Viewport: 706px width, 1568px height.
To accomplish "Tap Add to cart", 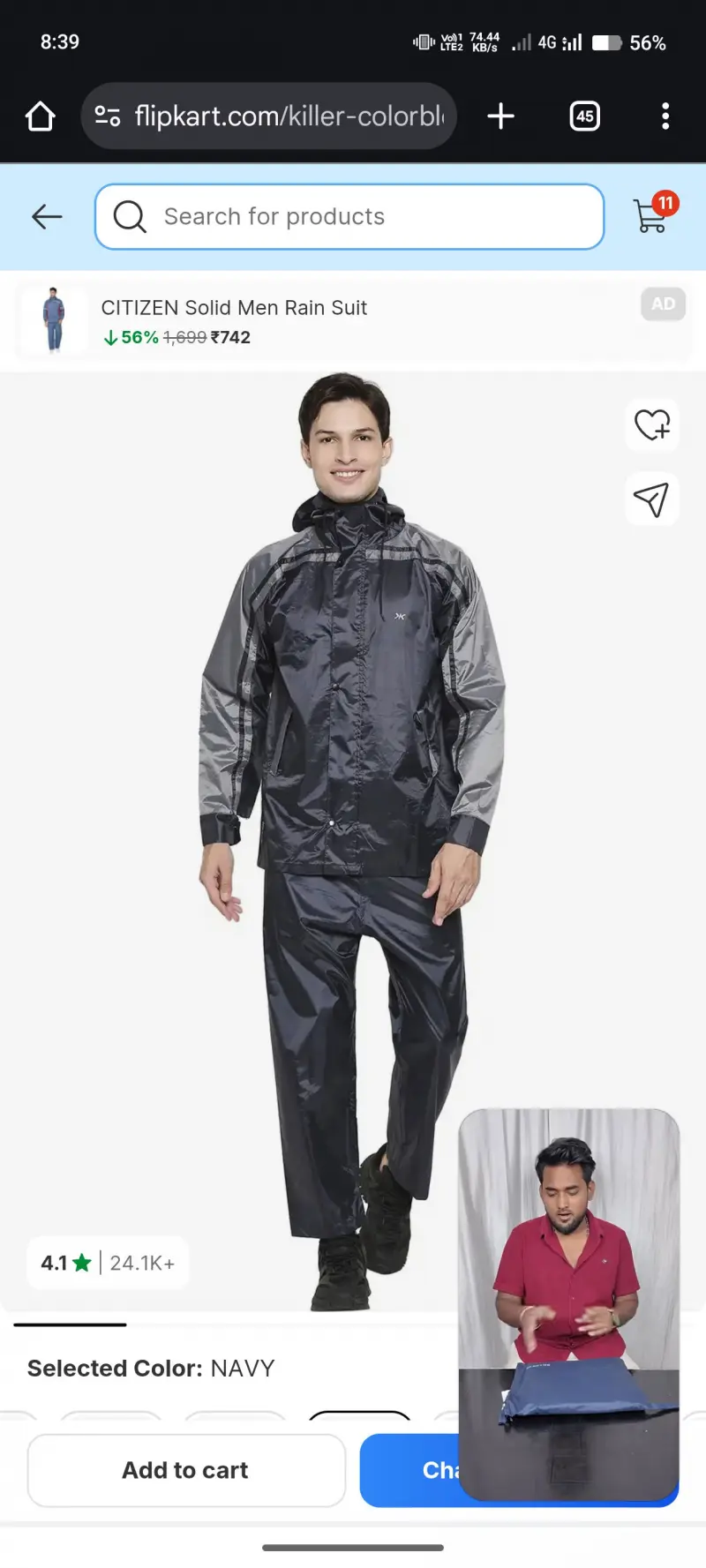I will coord(186,1470).
